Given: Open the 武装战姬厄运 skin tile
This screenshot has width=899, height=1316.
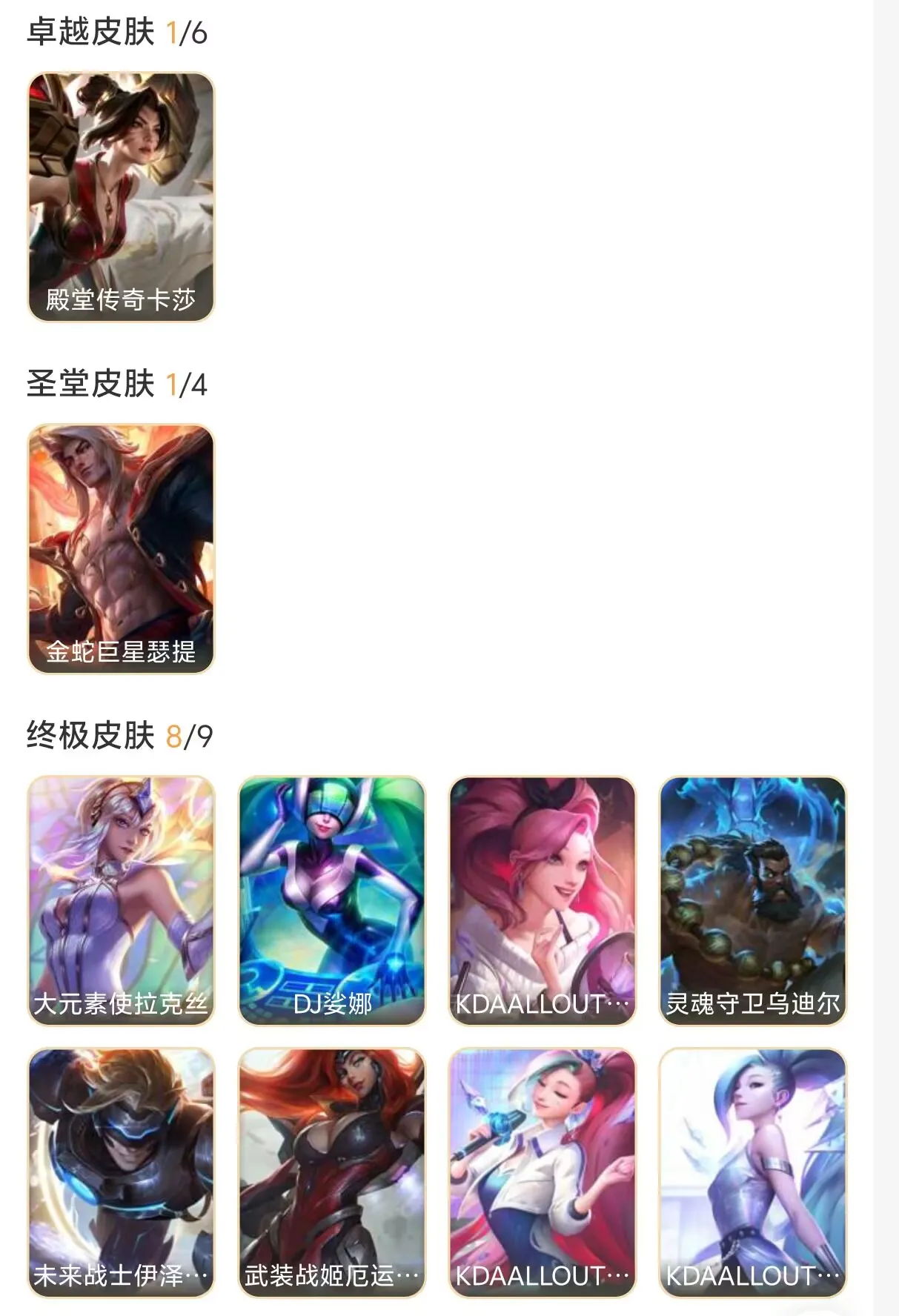Looking at the screenshot, I should 332,1173.
